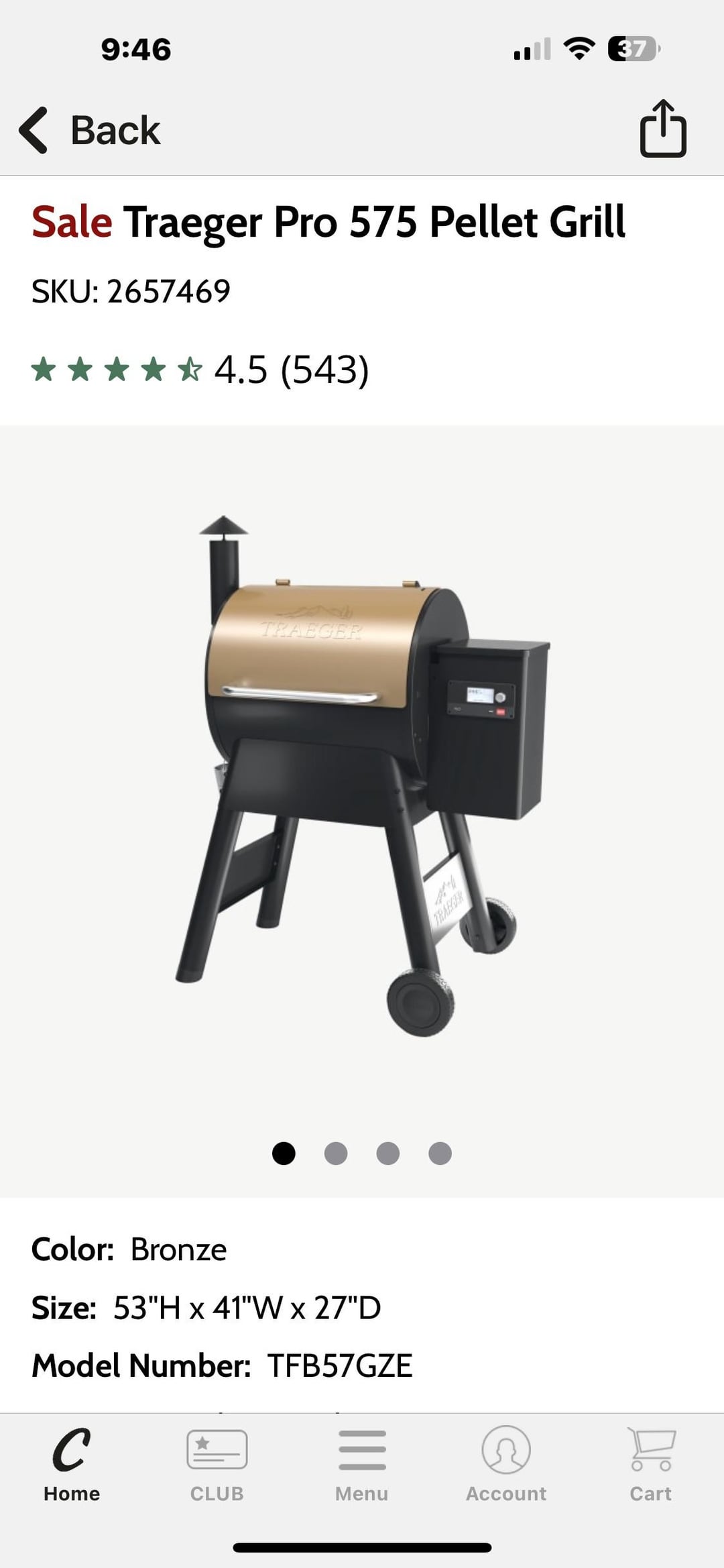The image size is (724, 1568).
Task: Jump to the fourth image dot
Action: 440,1154
